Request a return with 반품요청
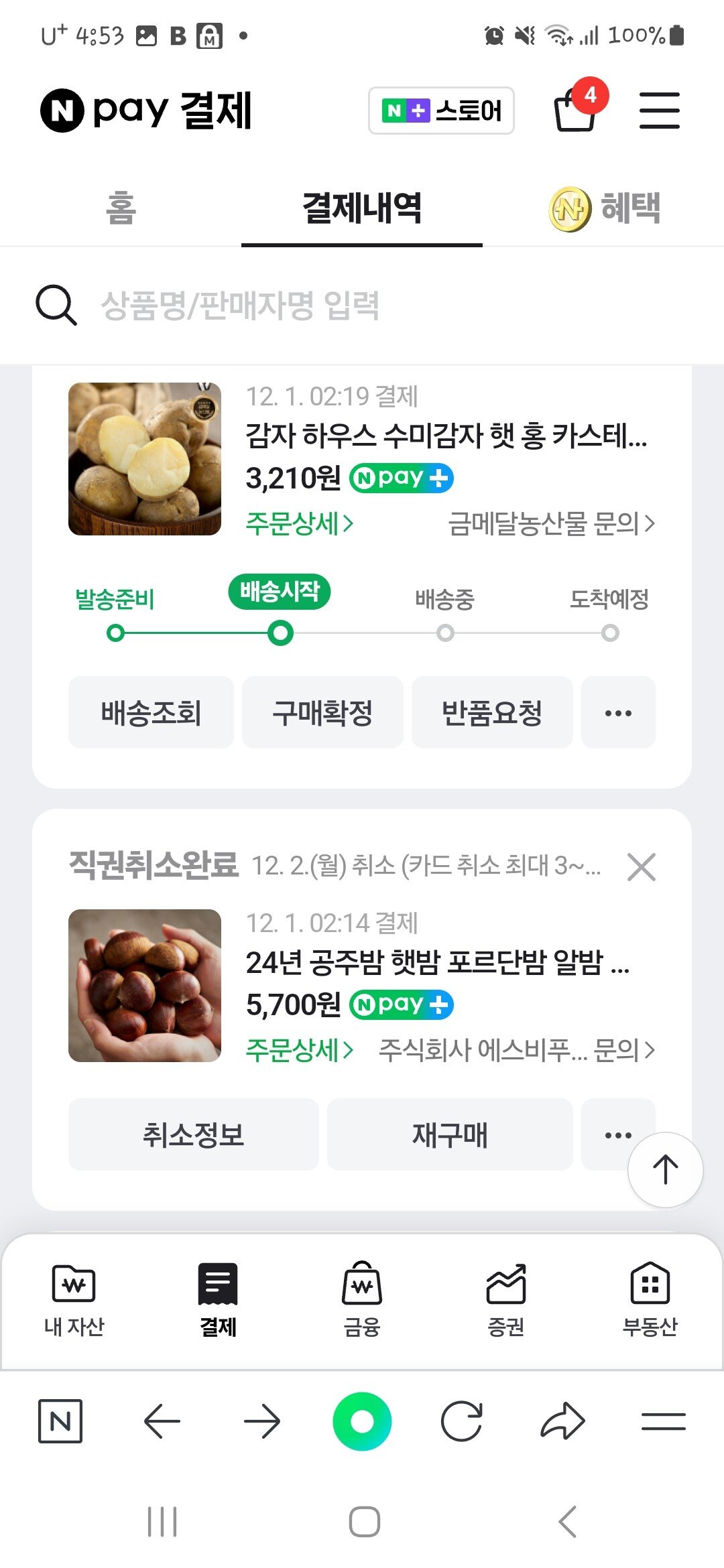The width and height of the screenshot is (724, 1568). (492, 712)
